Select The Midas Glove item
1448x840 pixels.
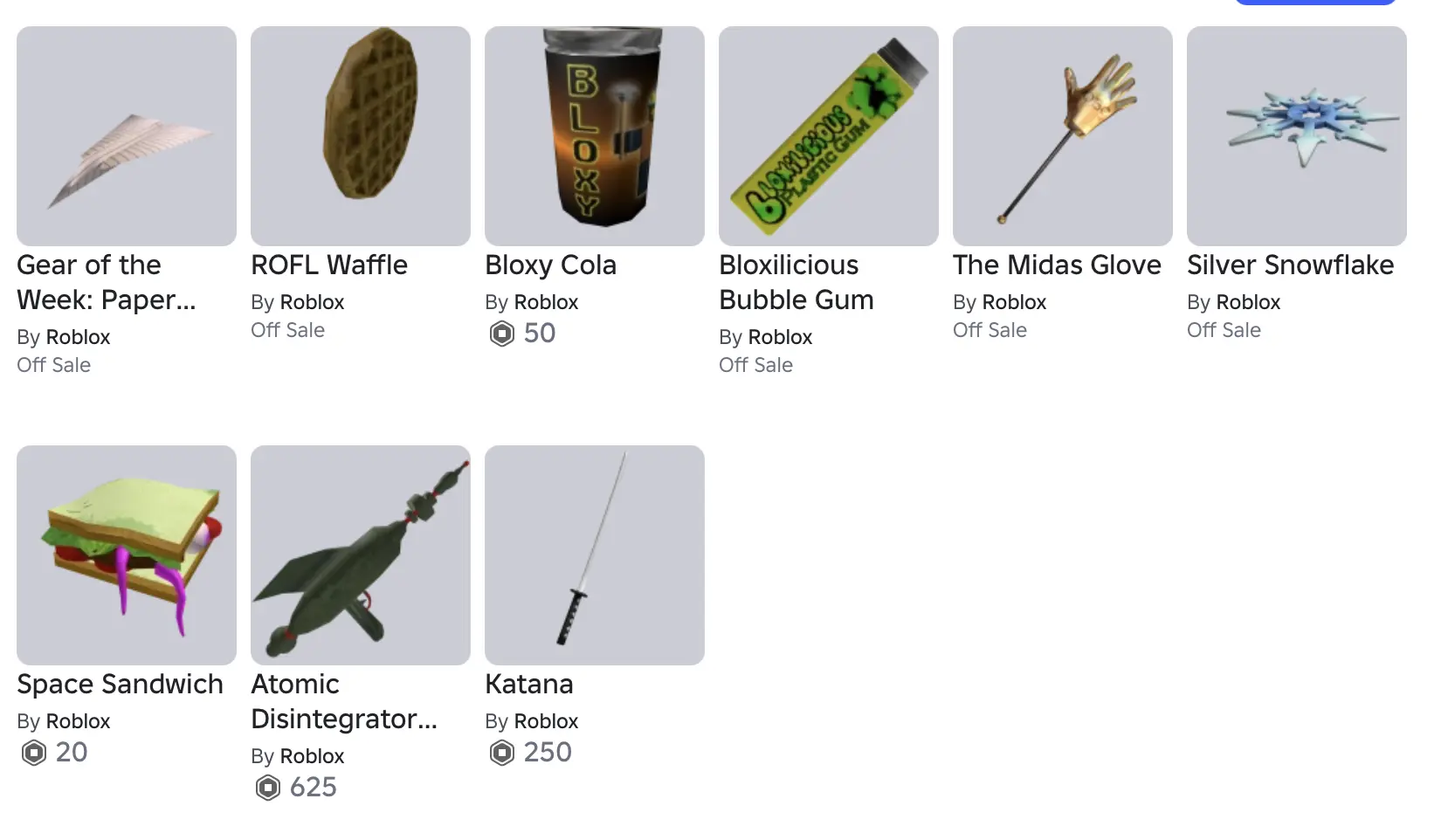tap(1062, 136)
